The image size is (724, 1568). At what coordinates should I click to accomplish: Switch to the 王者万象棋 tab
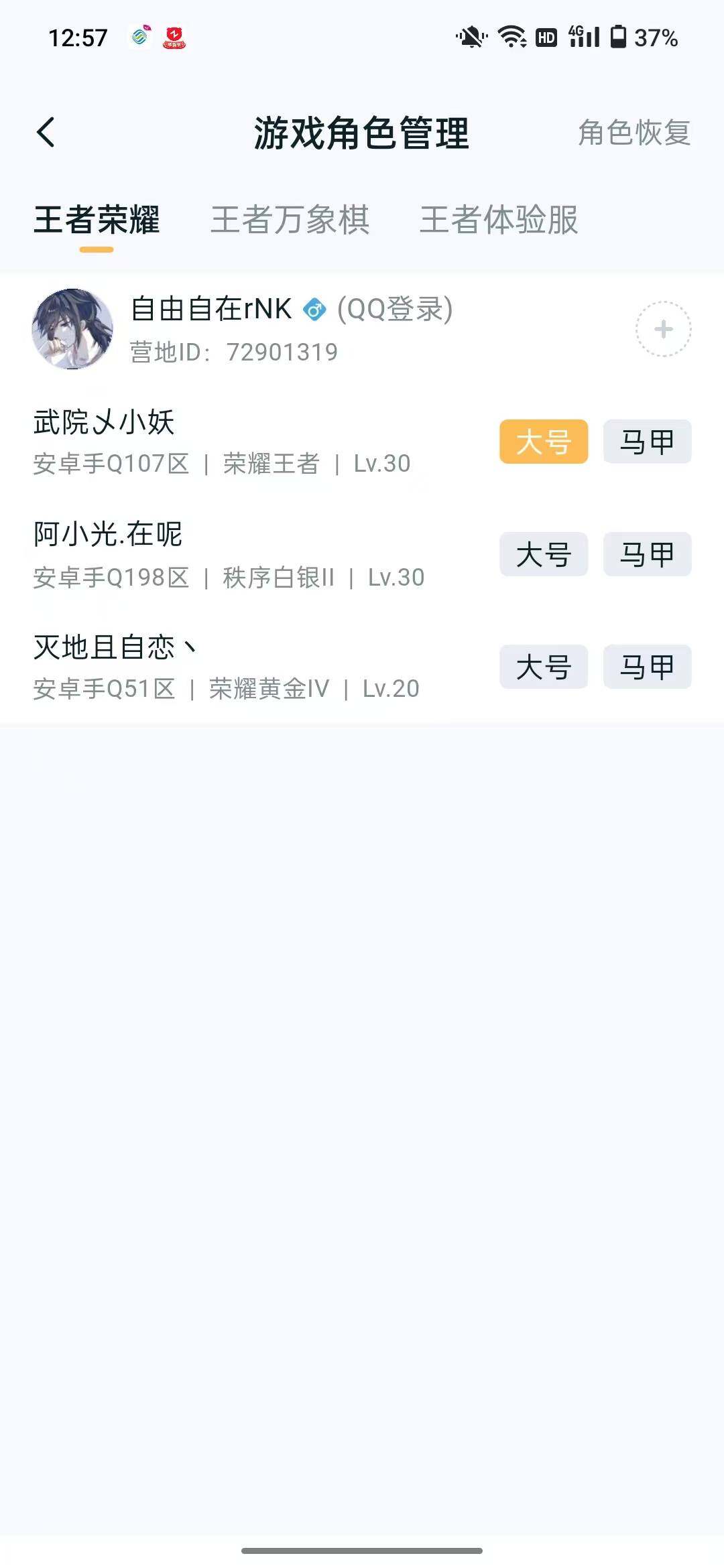pos(291,219)
